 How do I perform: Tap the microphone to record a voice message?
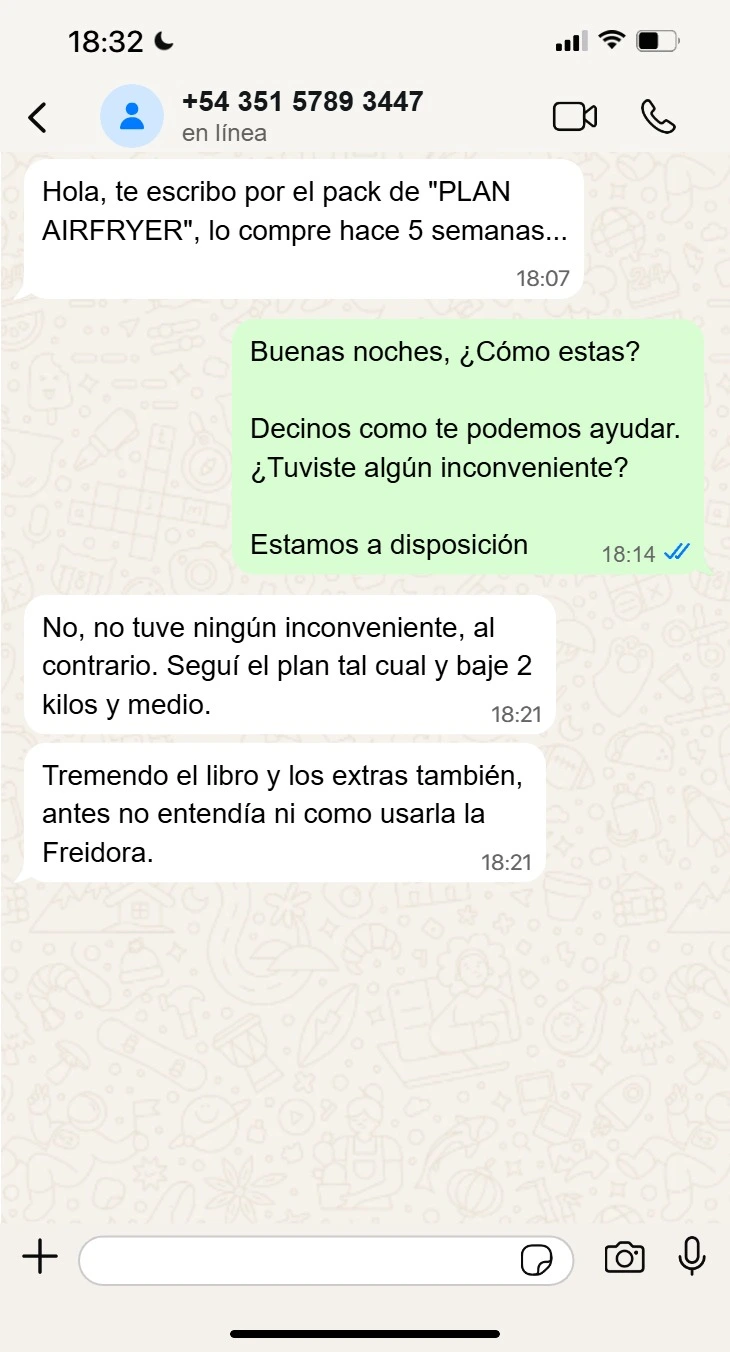click(693, 1258)
